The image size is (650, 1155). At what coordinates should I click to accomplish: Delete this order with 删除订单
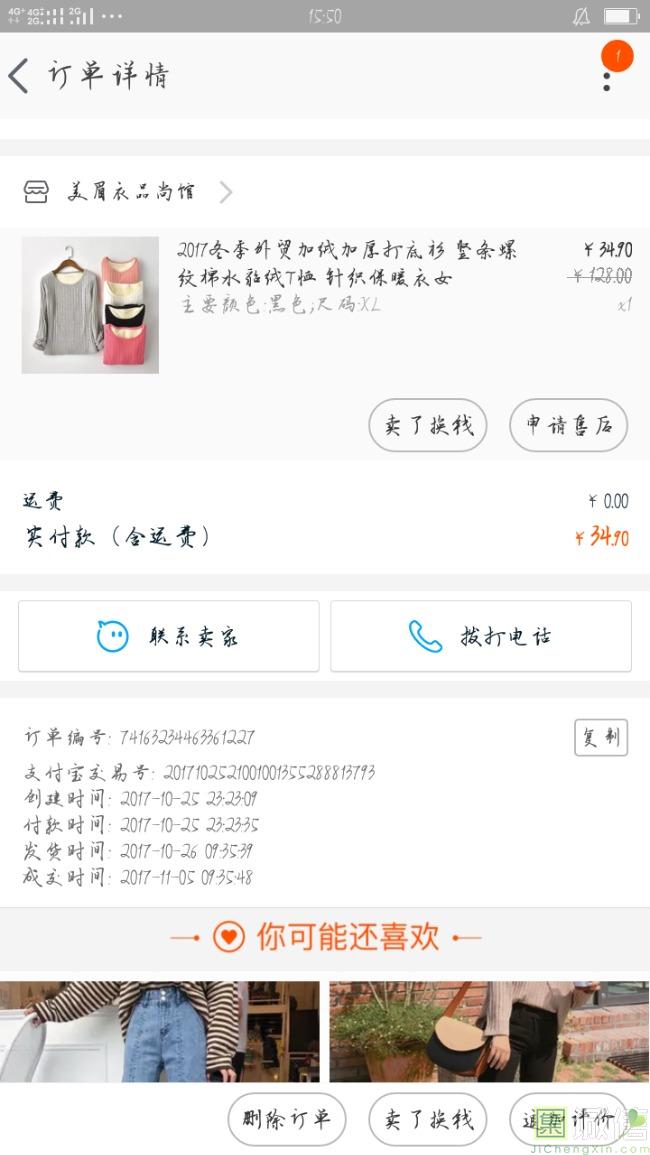point(286,1119)
